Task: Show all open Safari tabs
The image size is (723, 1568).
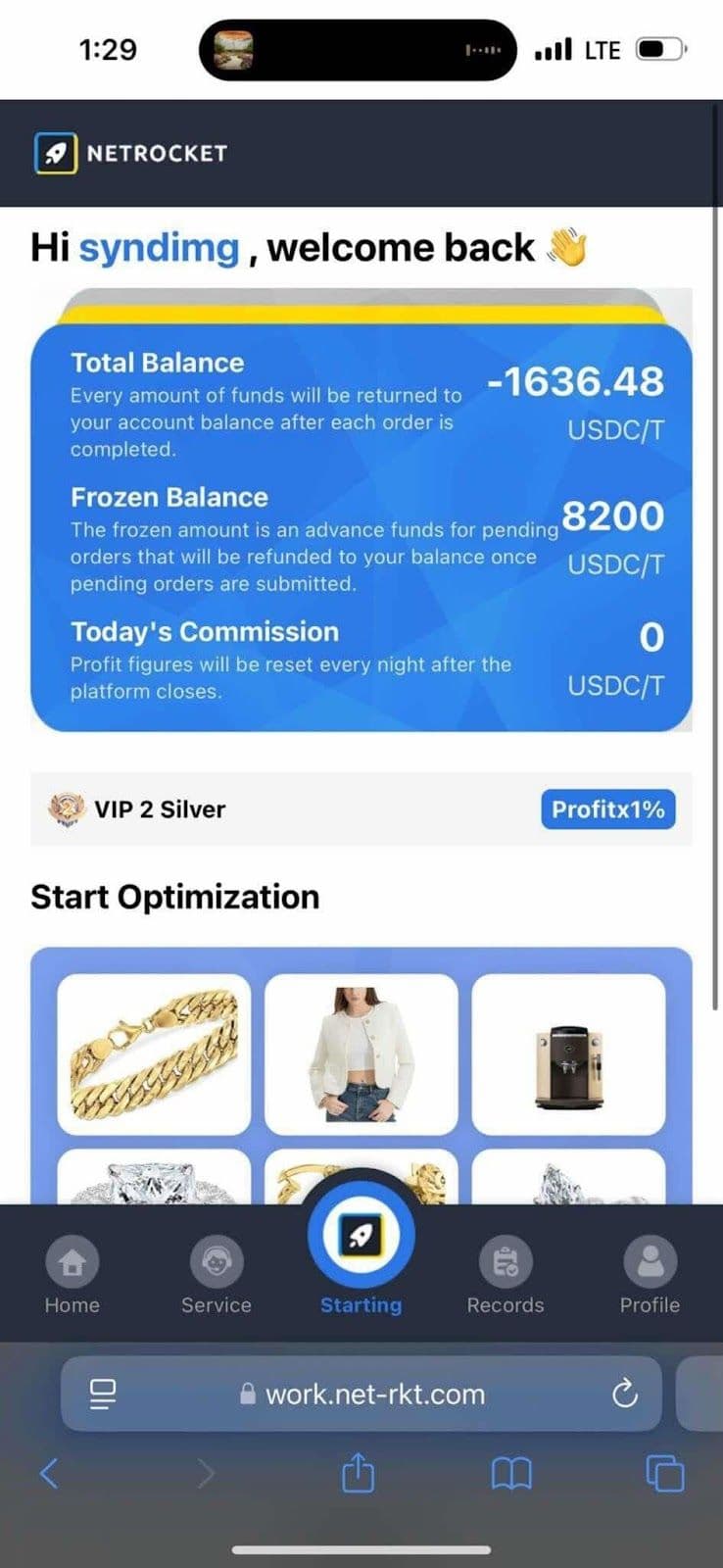Action: tap(664, 1473)
